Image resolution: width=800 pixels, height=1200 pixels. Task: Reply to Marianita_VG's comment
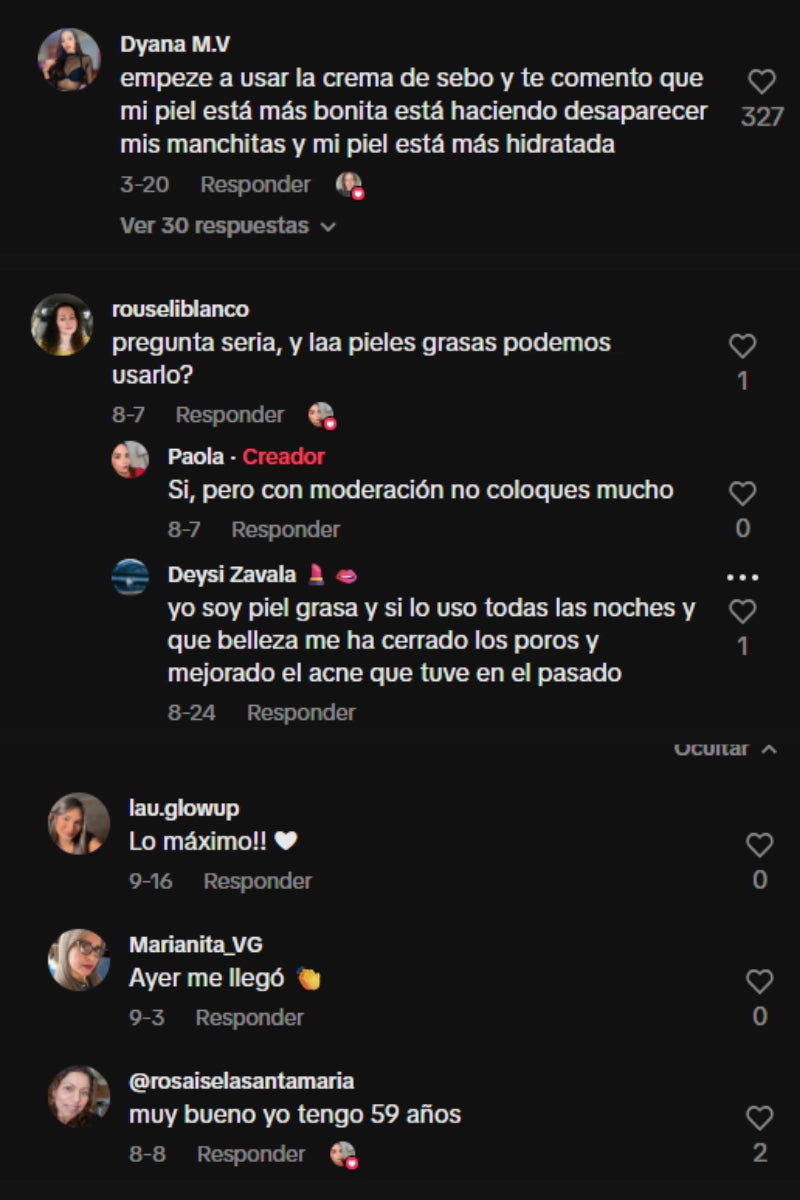[x=249, y=1018]
